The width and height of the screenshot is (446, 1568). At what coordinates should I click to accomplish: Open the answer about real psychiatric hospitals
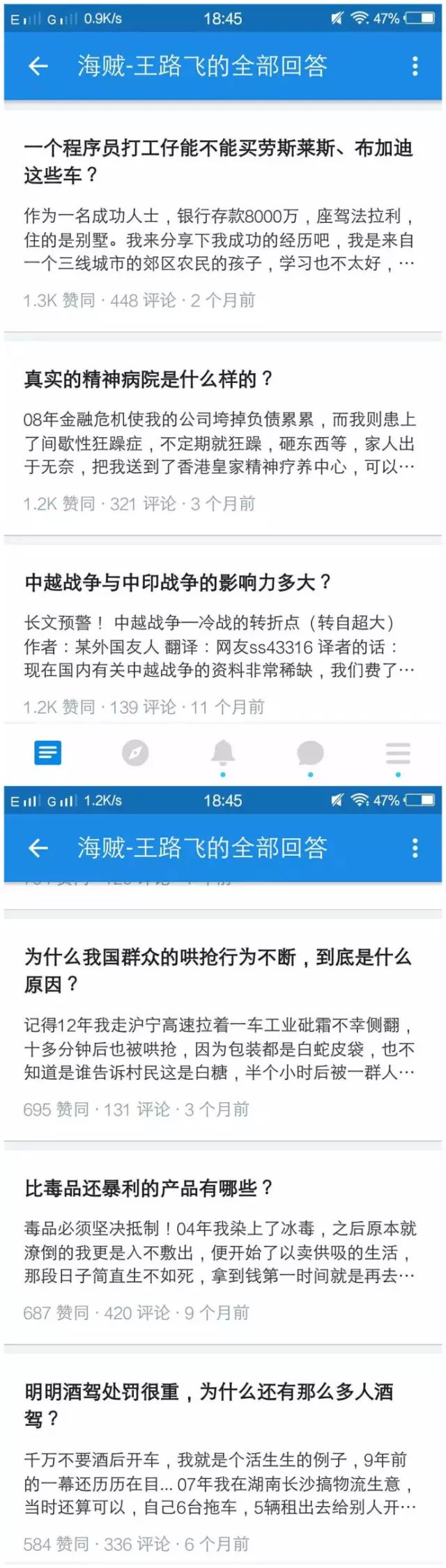pyautogui.click(x=148, y=379)
